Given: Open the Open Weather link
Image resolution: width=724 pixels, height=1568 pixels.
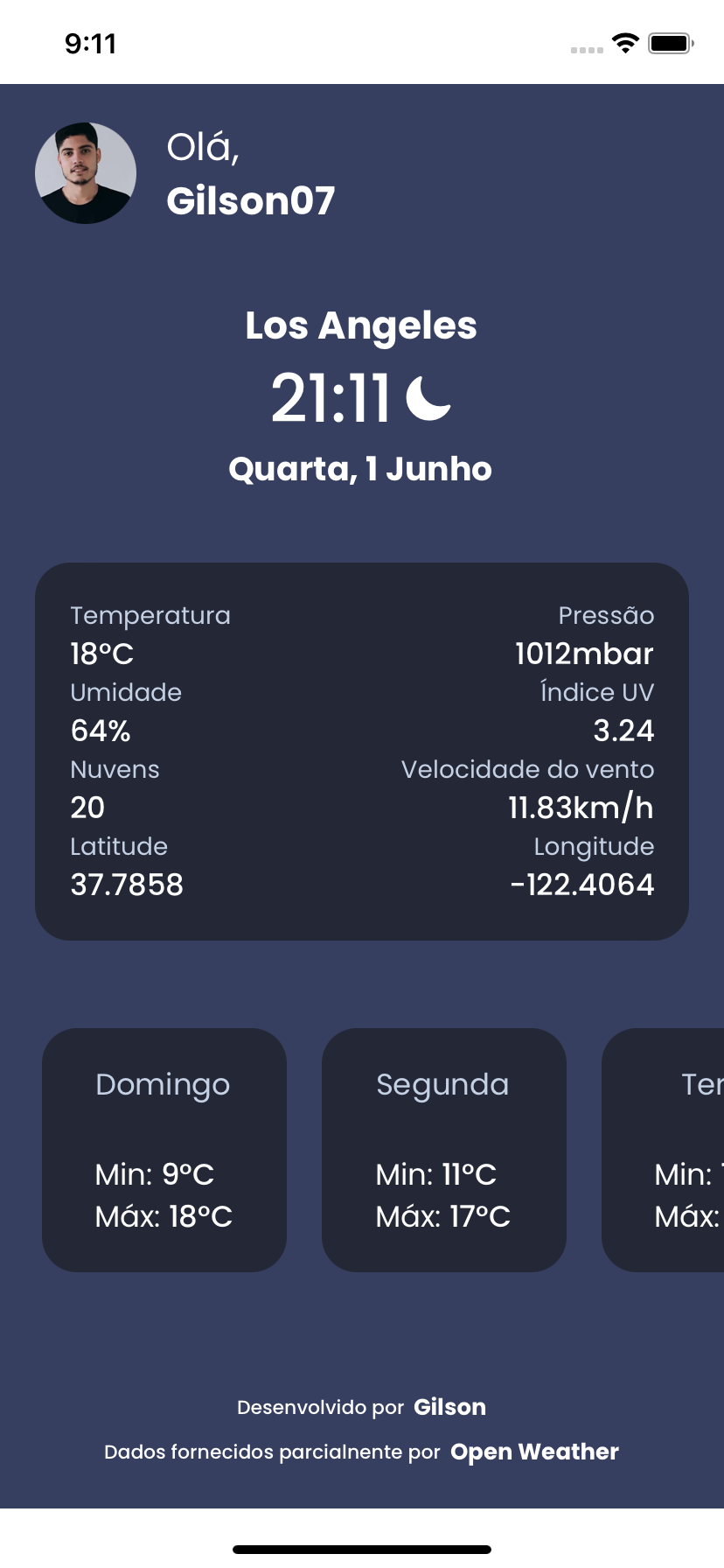Looking at the screenshot, I should coord(534,1452).
